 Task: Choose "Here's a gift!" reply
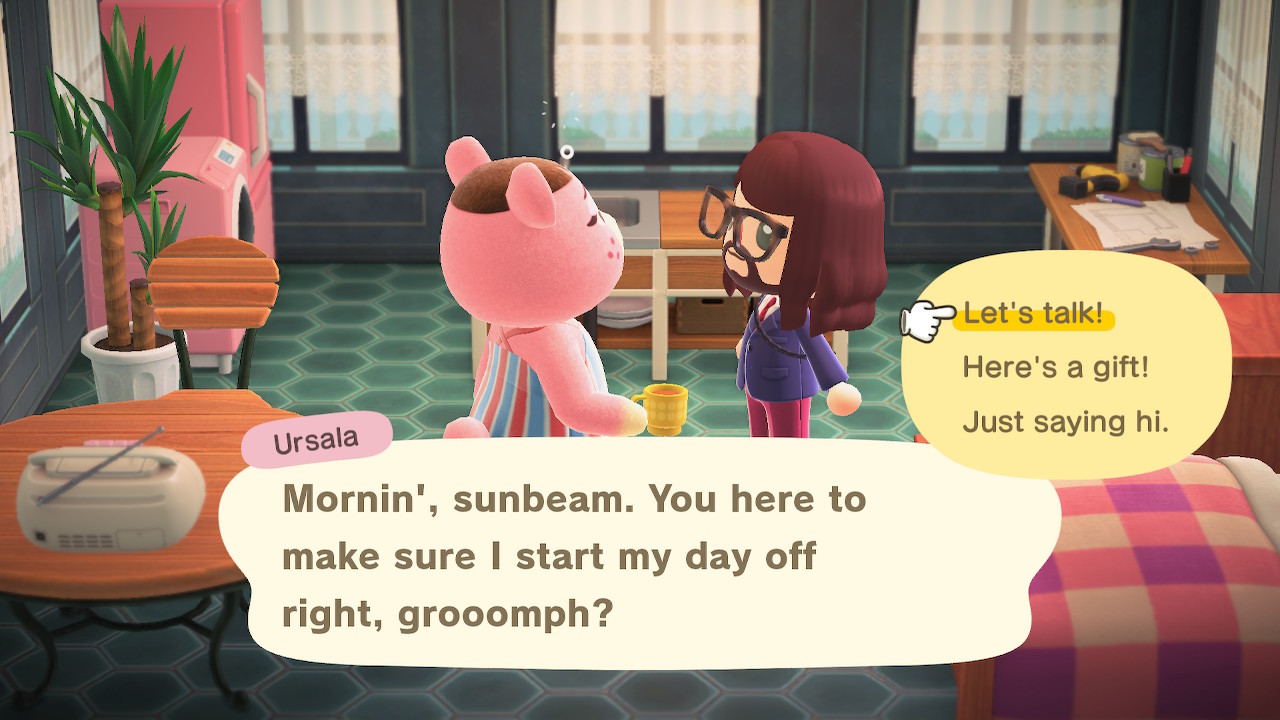(1055, 367)
